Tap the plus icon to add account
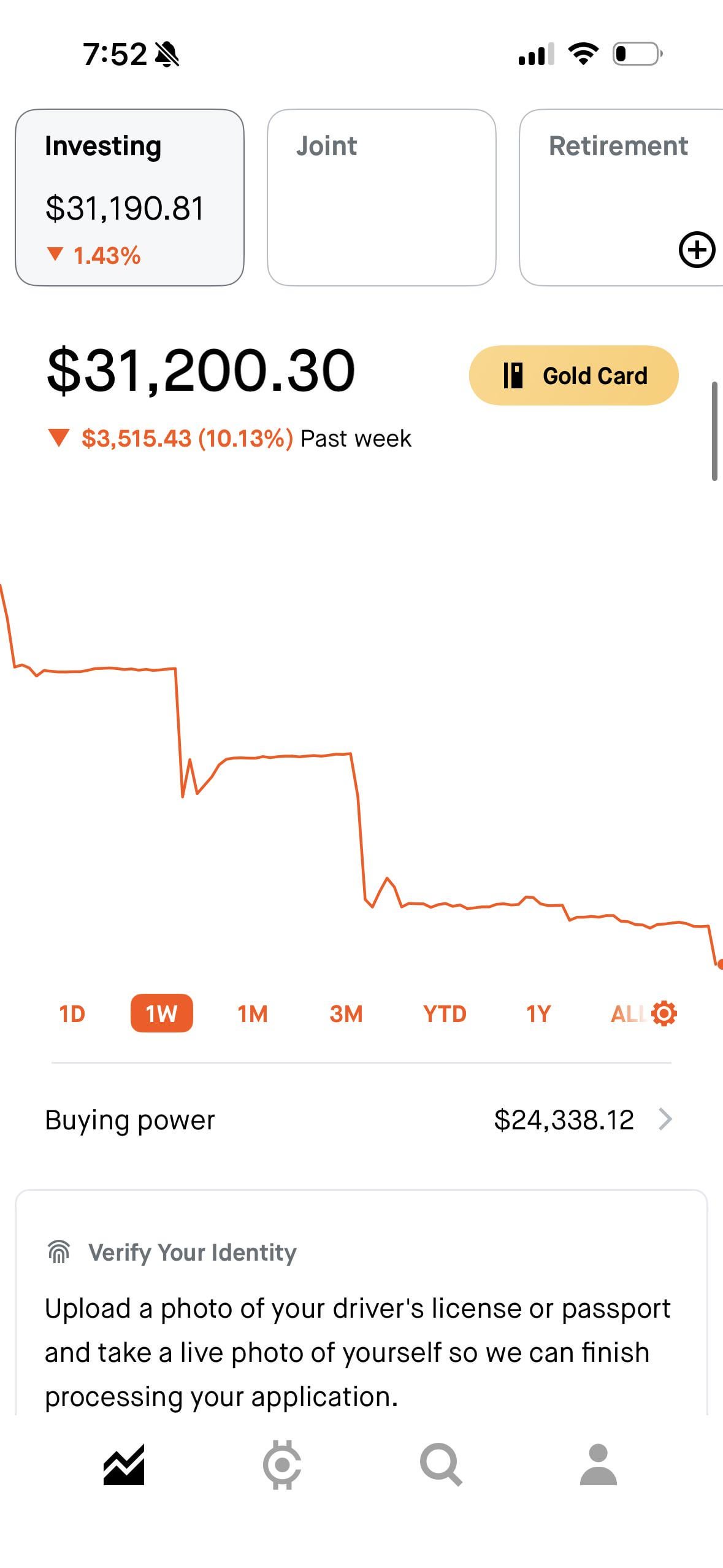This screenshot has height=1568, width=723. (x=697, y=250)
